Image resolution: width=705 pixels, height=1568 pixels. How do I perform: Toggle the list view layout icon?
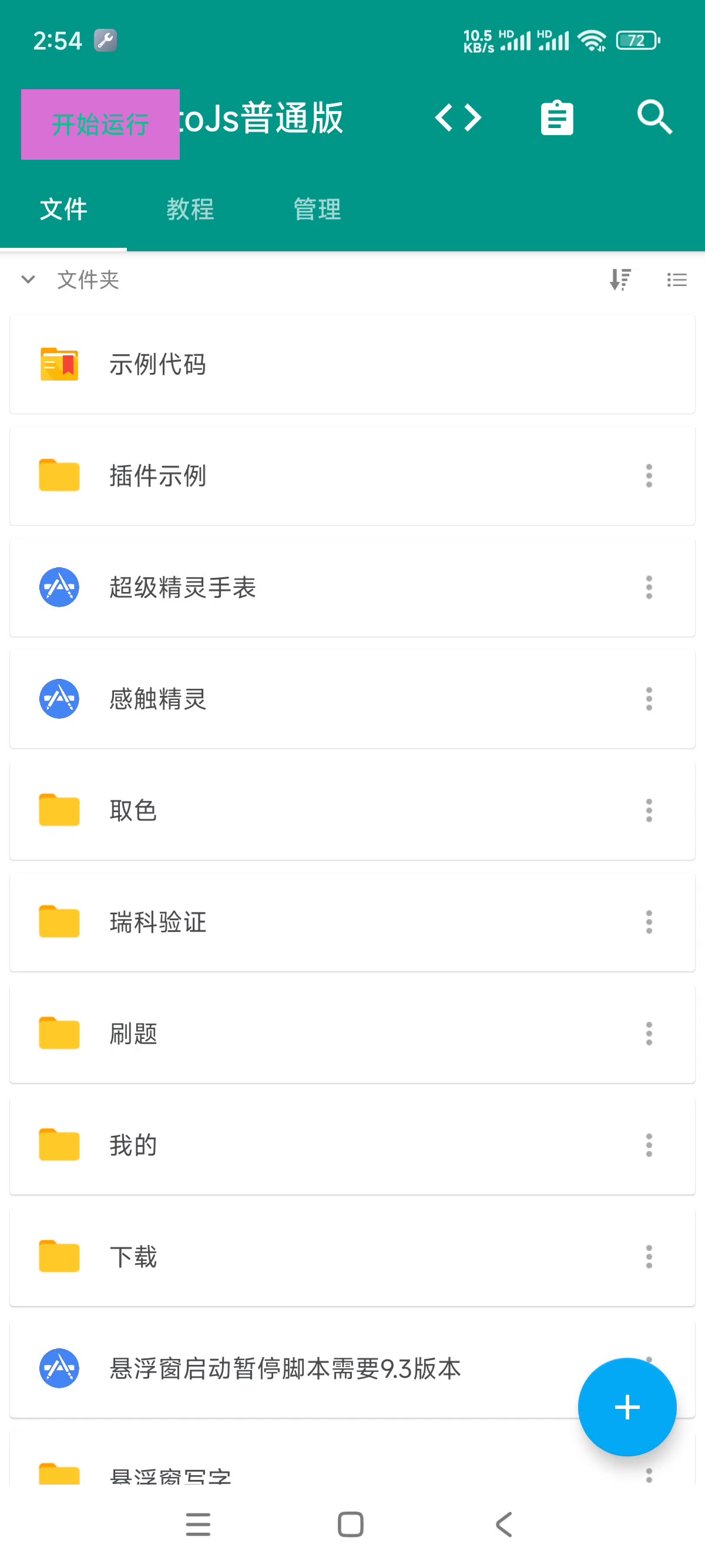(x=676, y=280)
